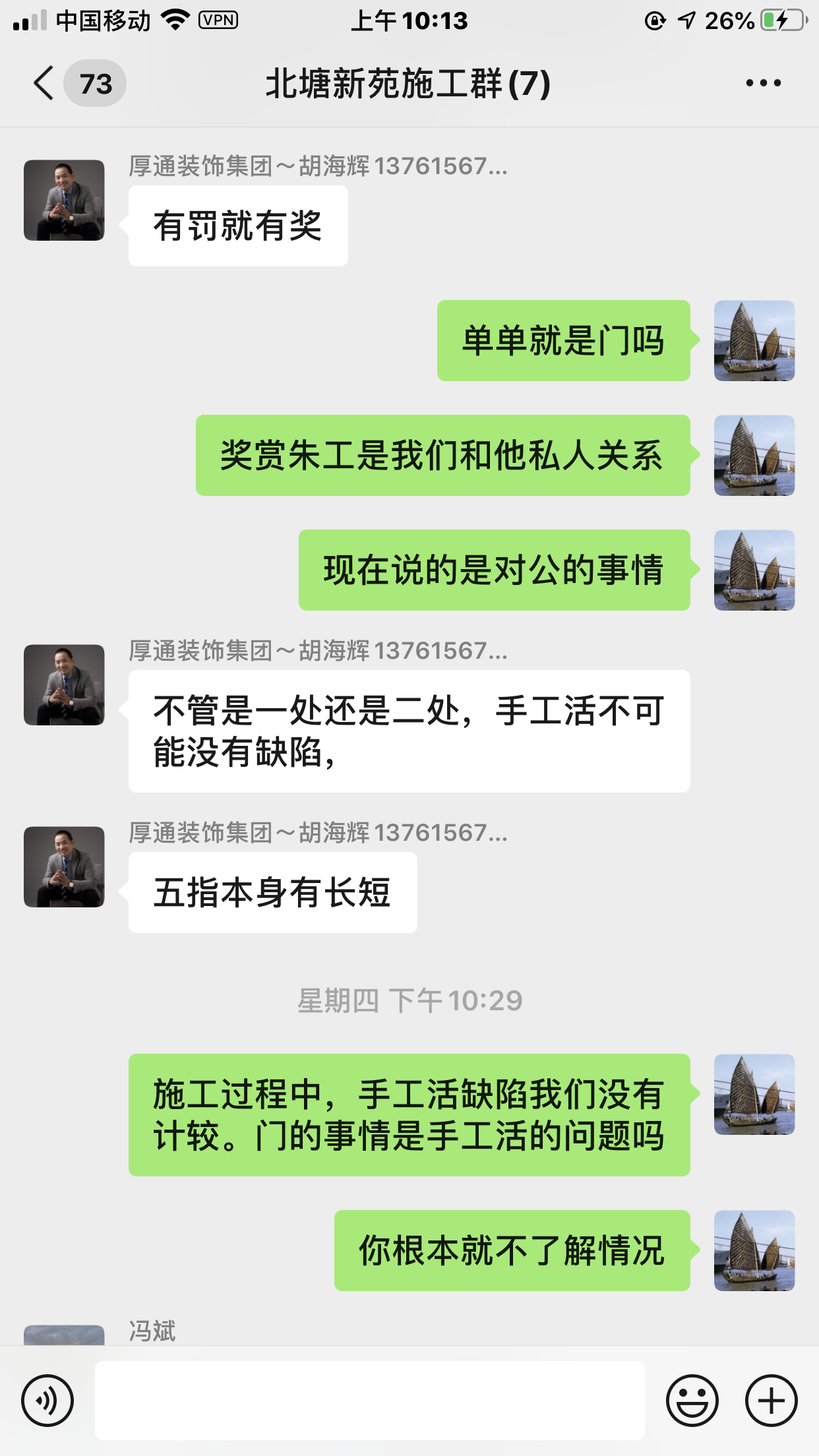
Task: Open sender's avatar beside 五指本身有长短 message
Action: (x=64, y=867)
